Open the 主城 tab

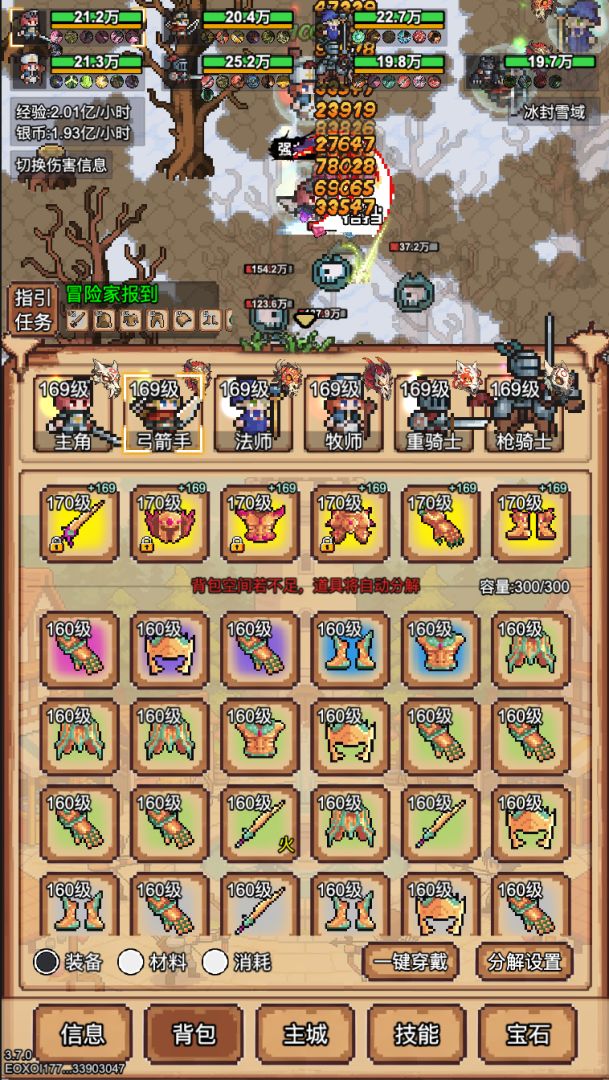[305, 1034]
